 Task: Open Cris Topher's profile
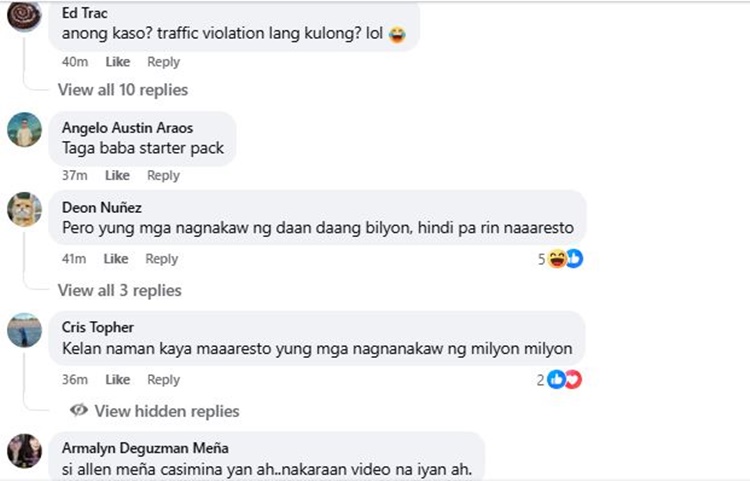(x=97, y=328)
